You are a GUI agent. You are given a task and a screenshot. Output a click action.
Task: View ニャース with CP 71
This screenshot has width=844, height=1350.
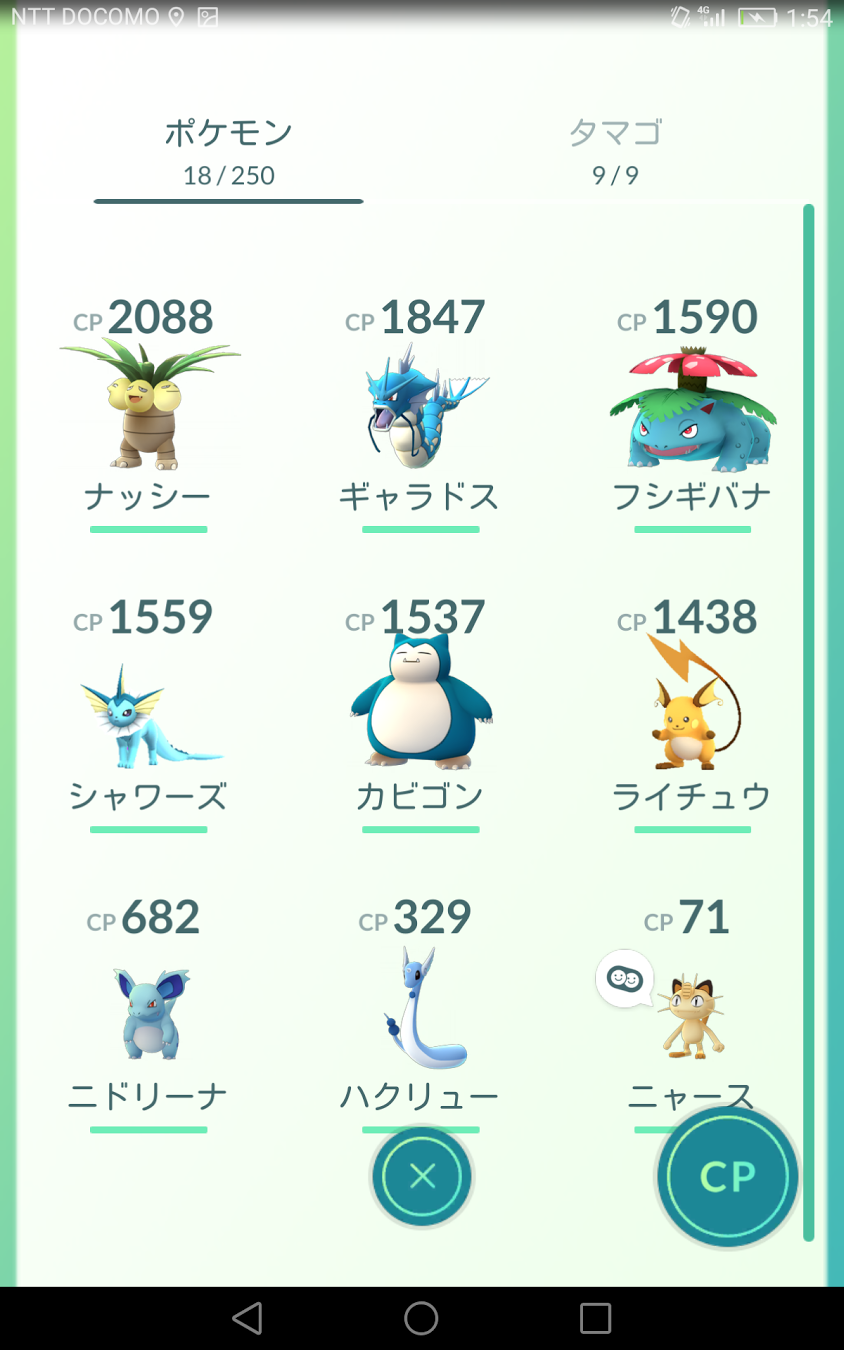[x=690, y=1010]
